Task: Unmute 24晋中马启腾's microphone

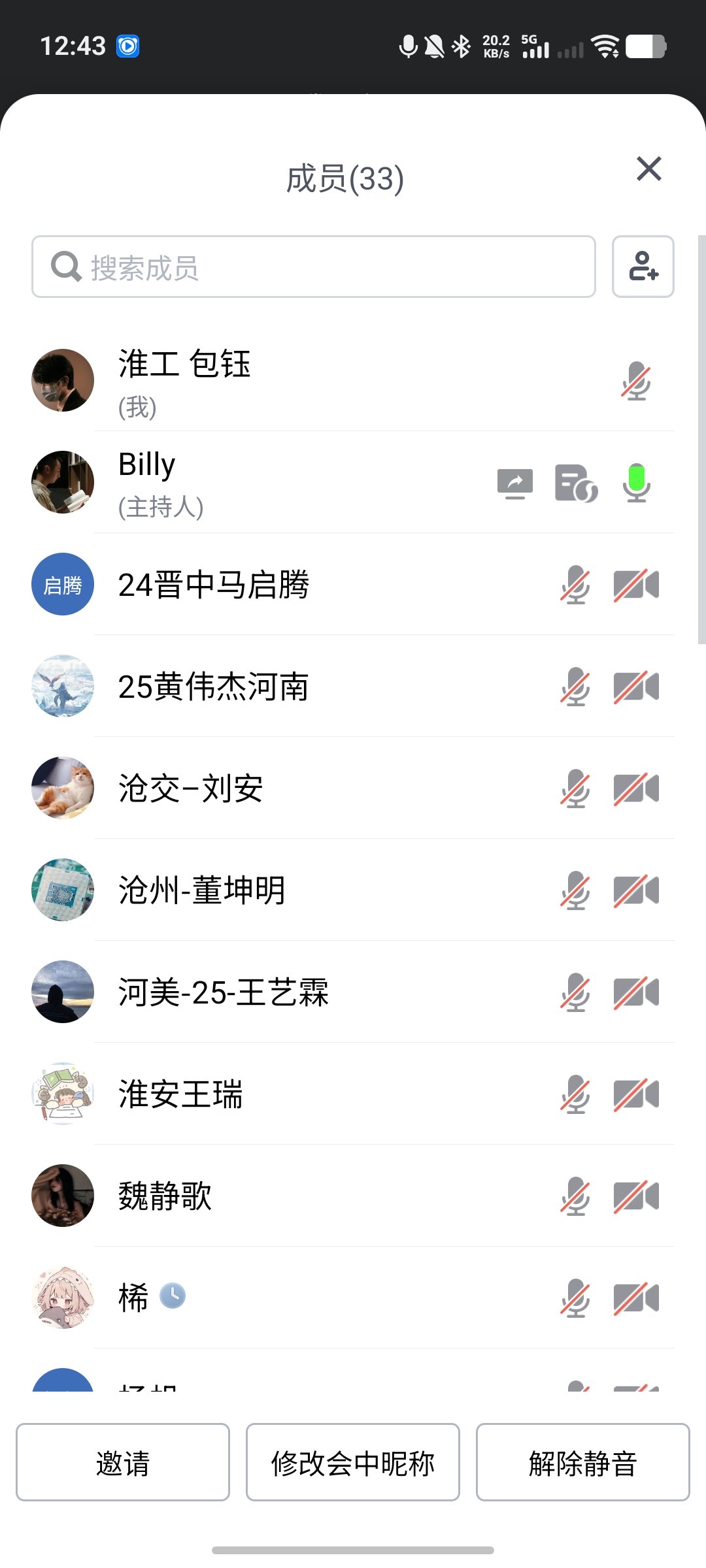Action: pos(575,584)
